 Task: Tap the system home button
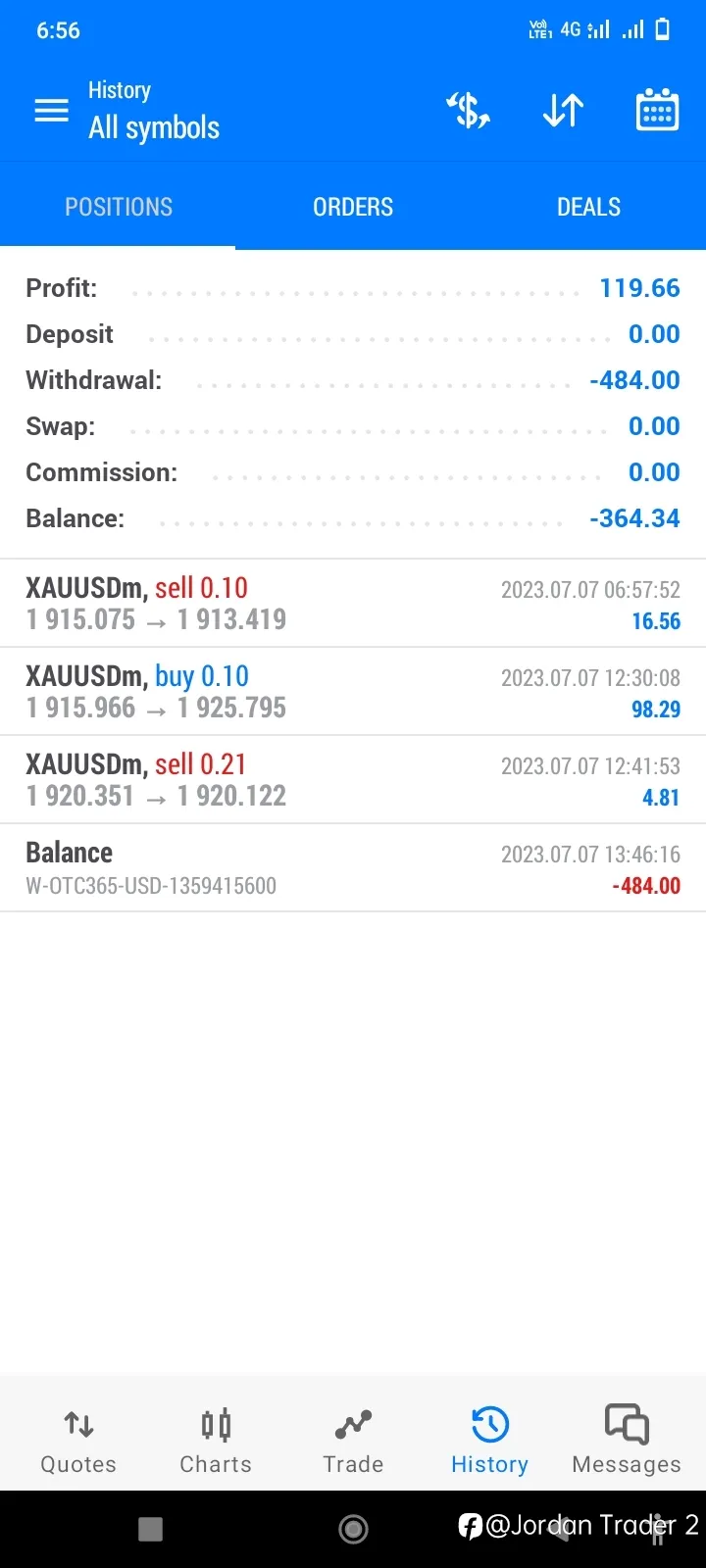pos(353,1529)
